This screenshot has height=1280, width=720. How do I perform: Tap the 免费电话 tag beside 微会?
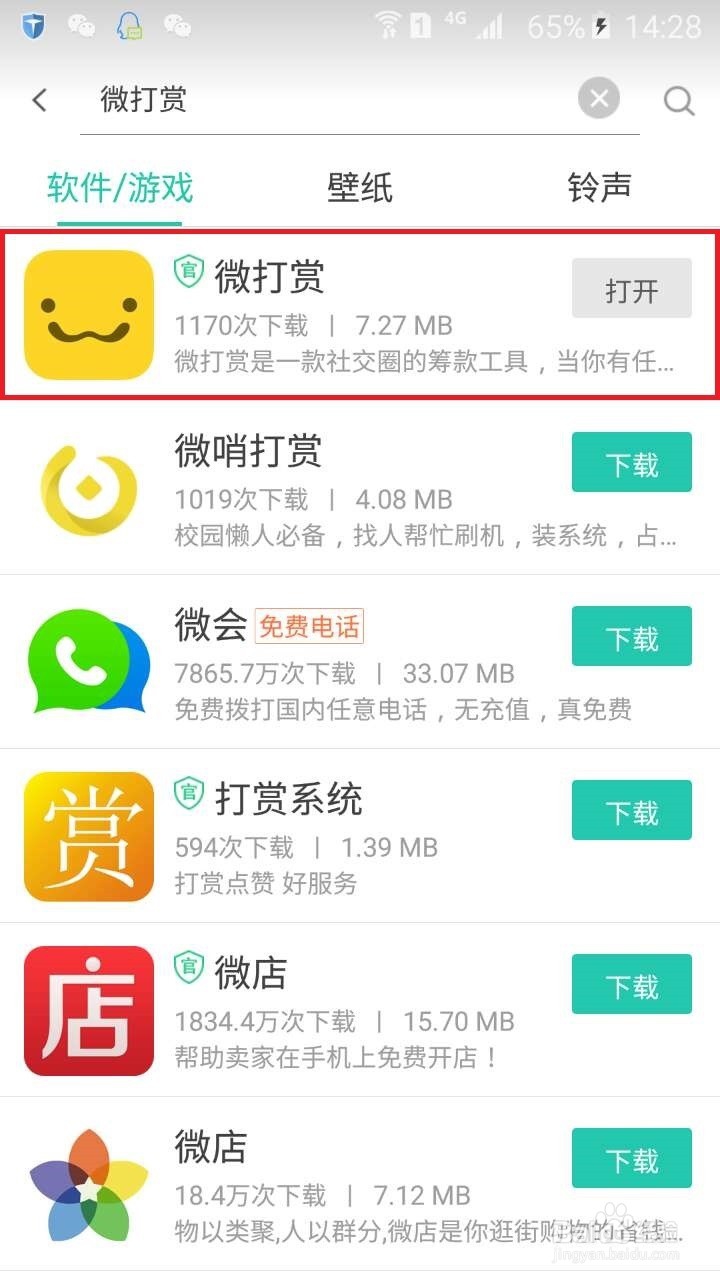pos(309,625)
